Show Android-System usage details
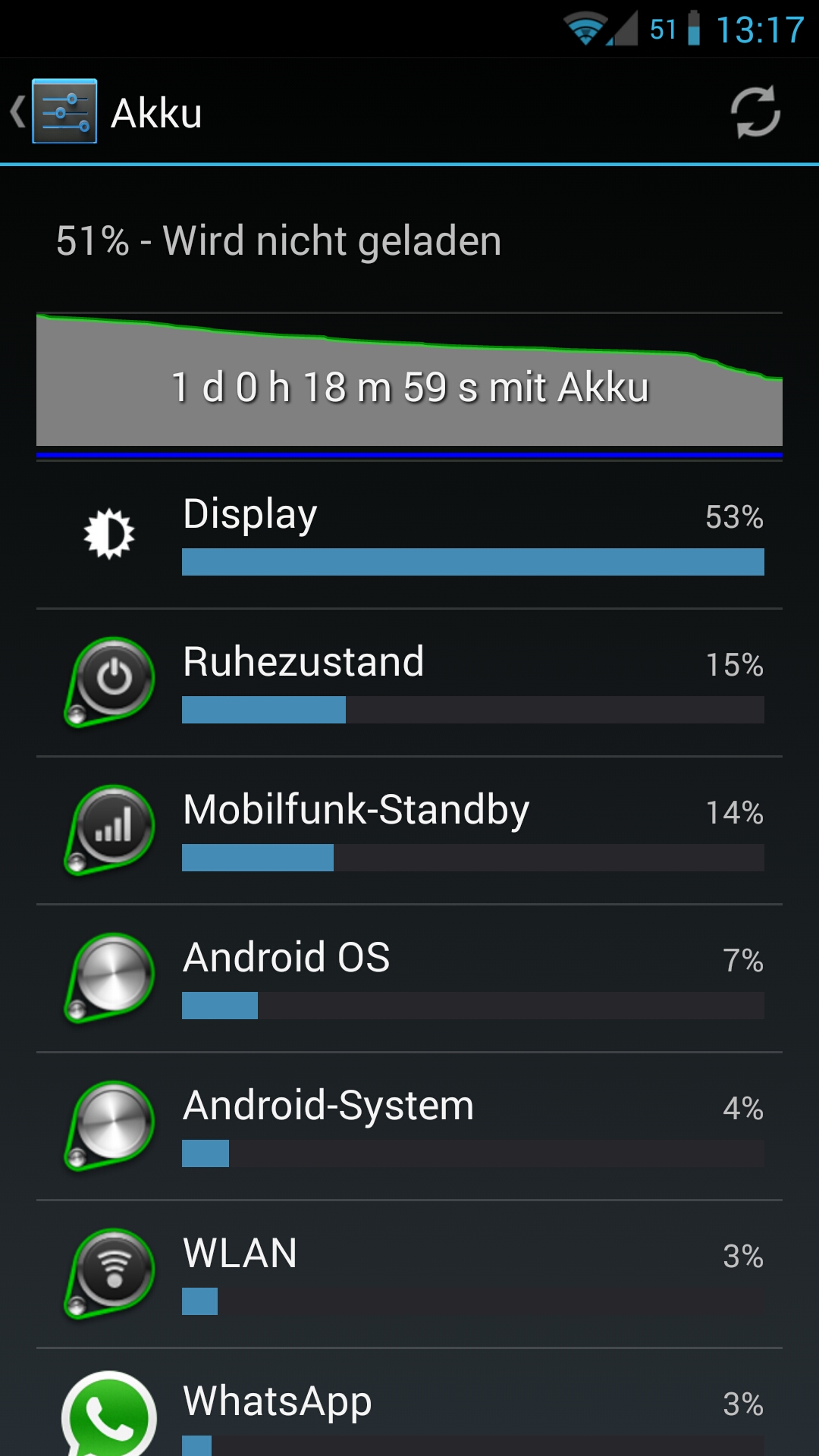 [409, 1126]
